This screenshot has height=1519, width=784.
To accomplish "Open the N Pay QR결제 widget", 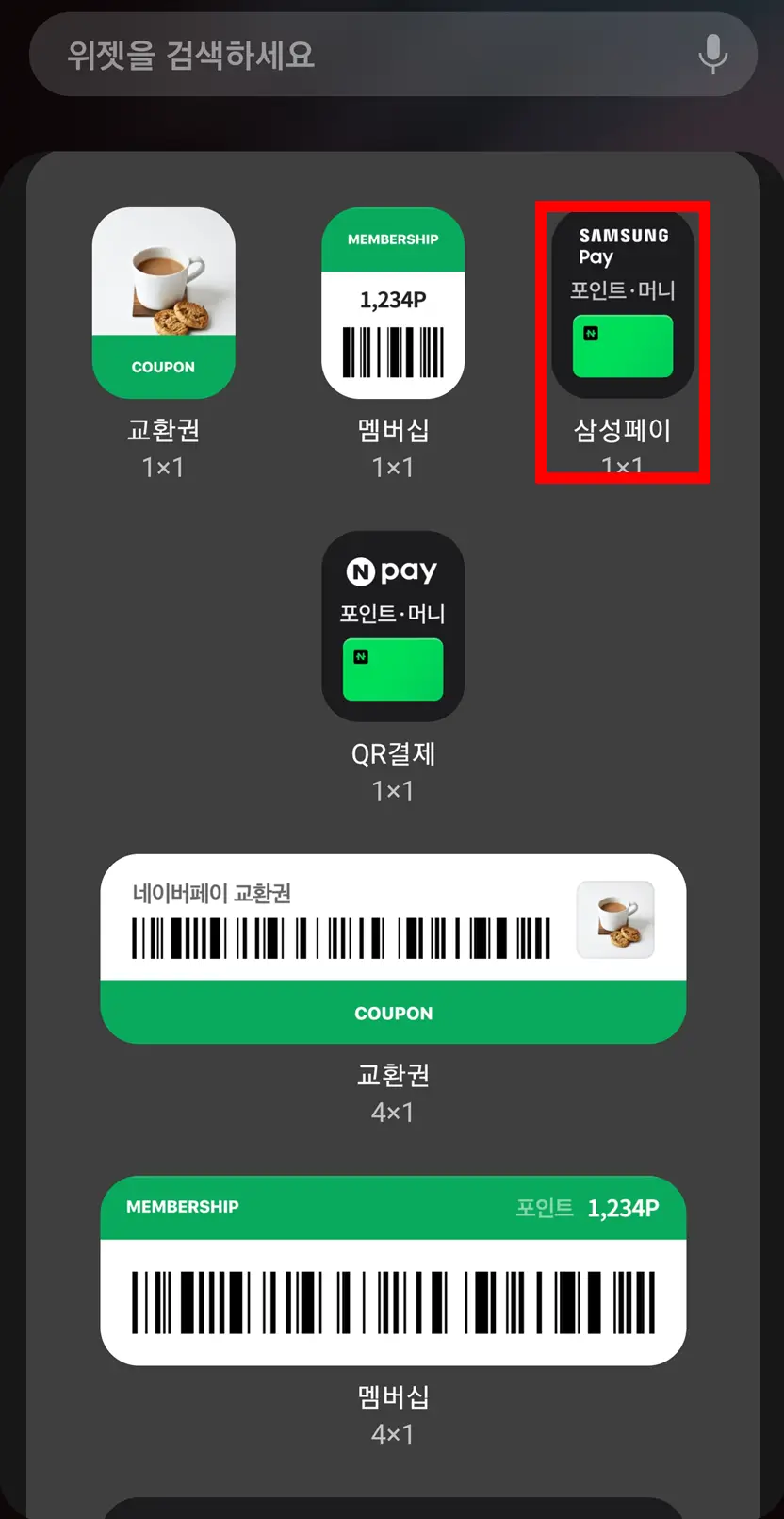I will (393, 625).
